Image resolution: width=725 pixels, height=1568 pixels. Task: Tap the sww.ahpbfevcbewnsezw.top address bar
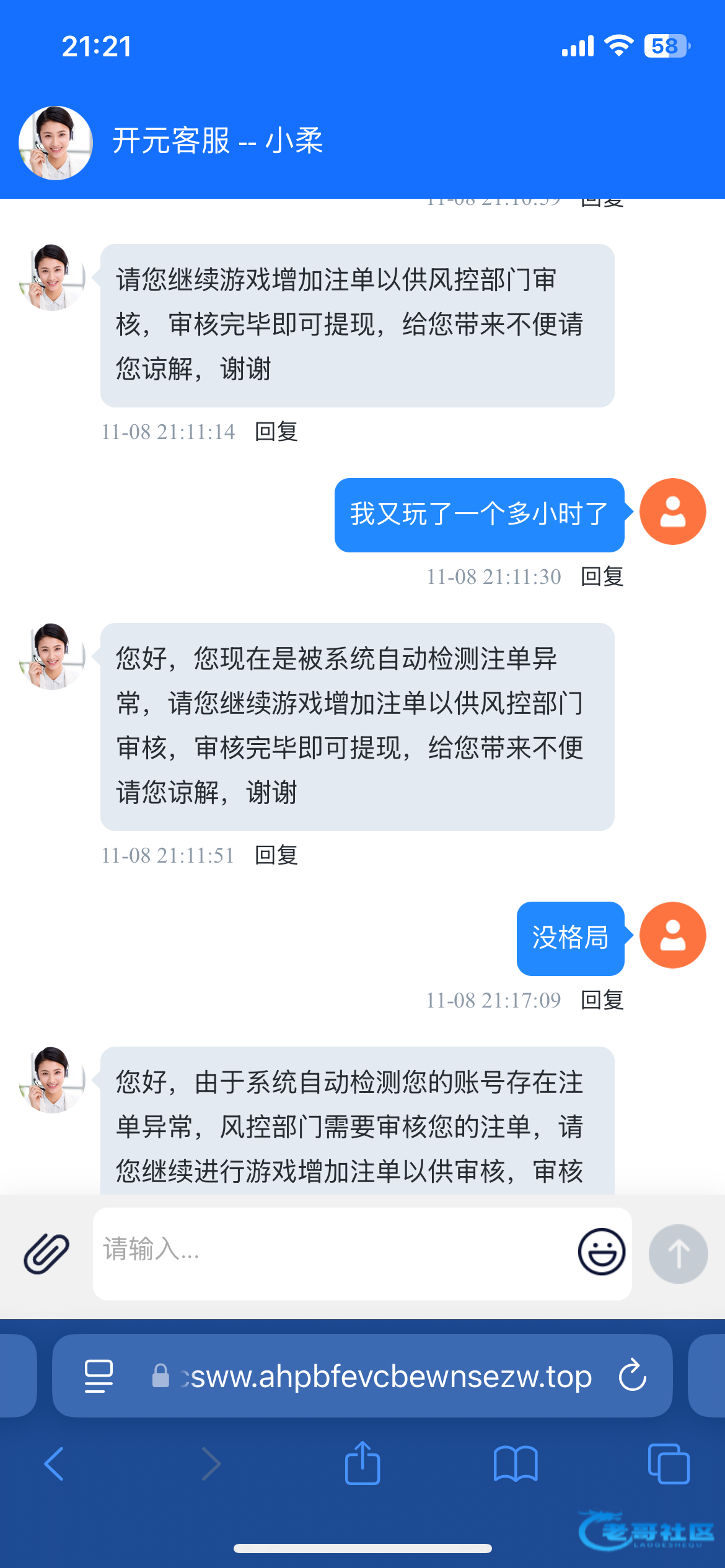coord(384,1376)
